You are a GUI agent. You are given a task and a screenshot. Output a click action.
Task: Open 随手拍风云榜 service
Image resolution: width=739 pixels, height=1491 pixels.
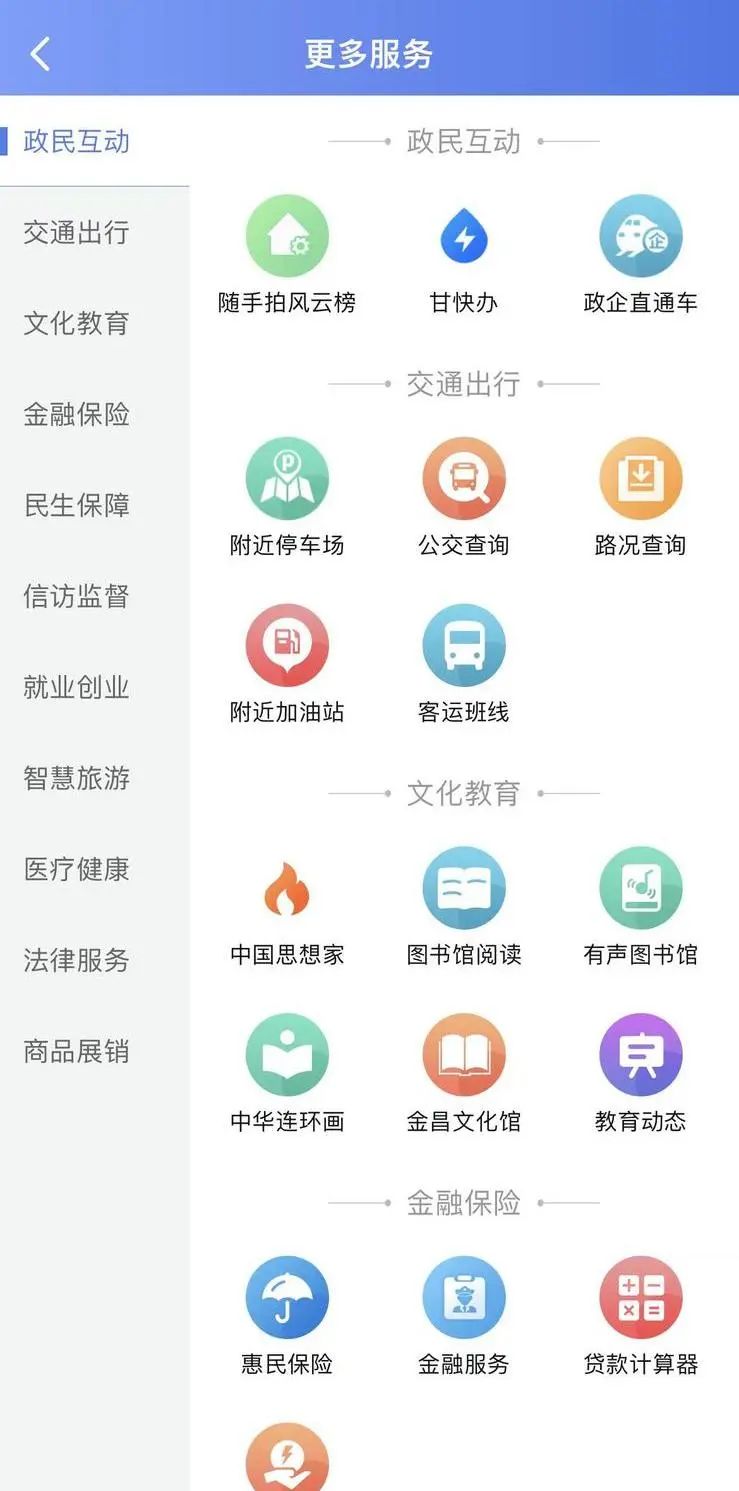point(287,256)
